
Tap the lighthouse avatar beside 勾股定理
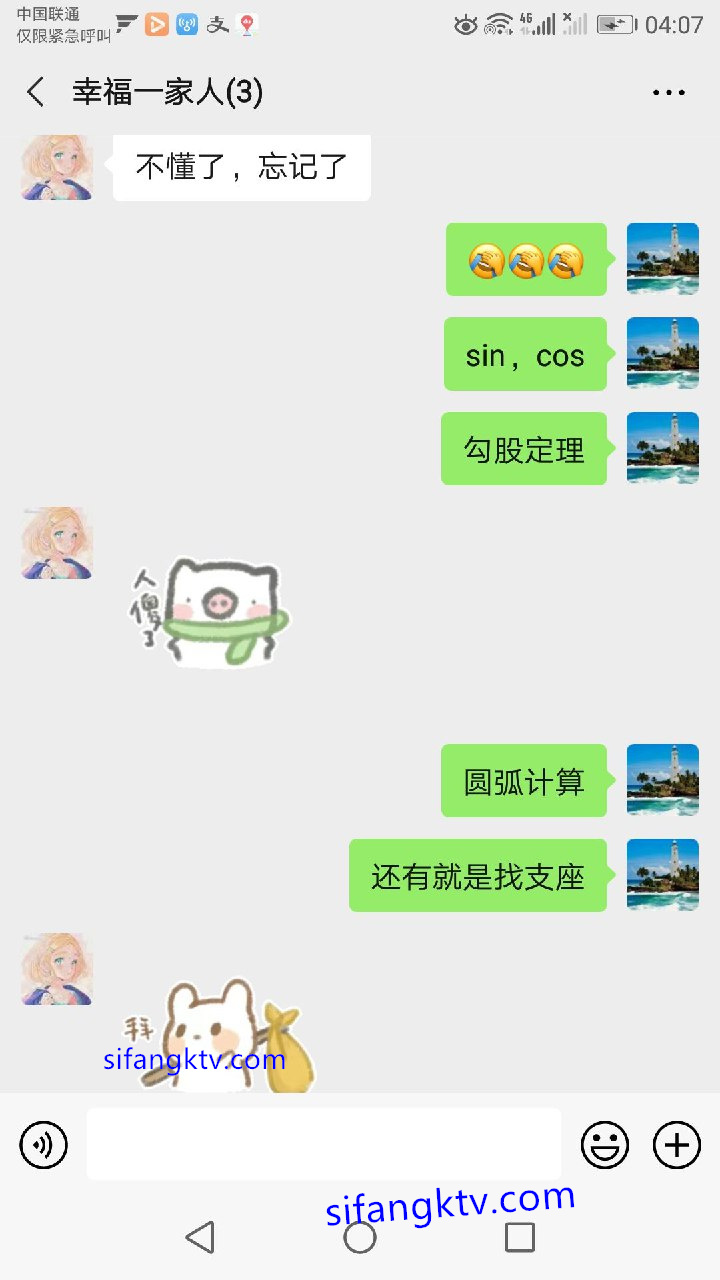(x=662, y=448)
